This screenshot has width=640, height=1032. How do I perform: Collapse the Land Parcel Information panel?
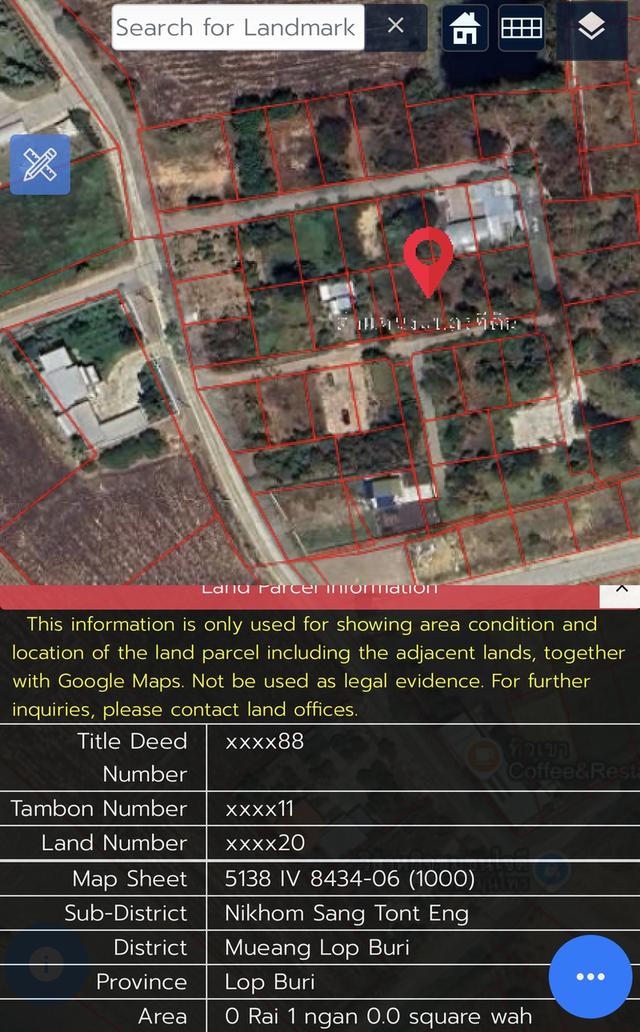[620, 590]
